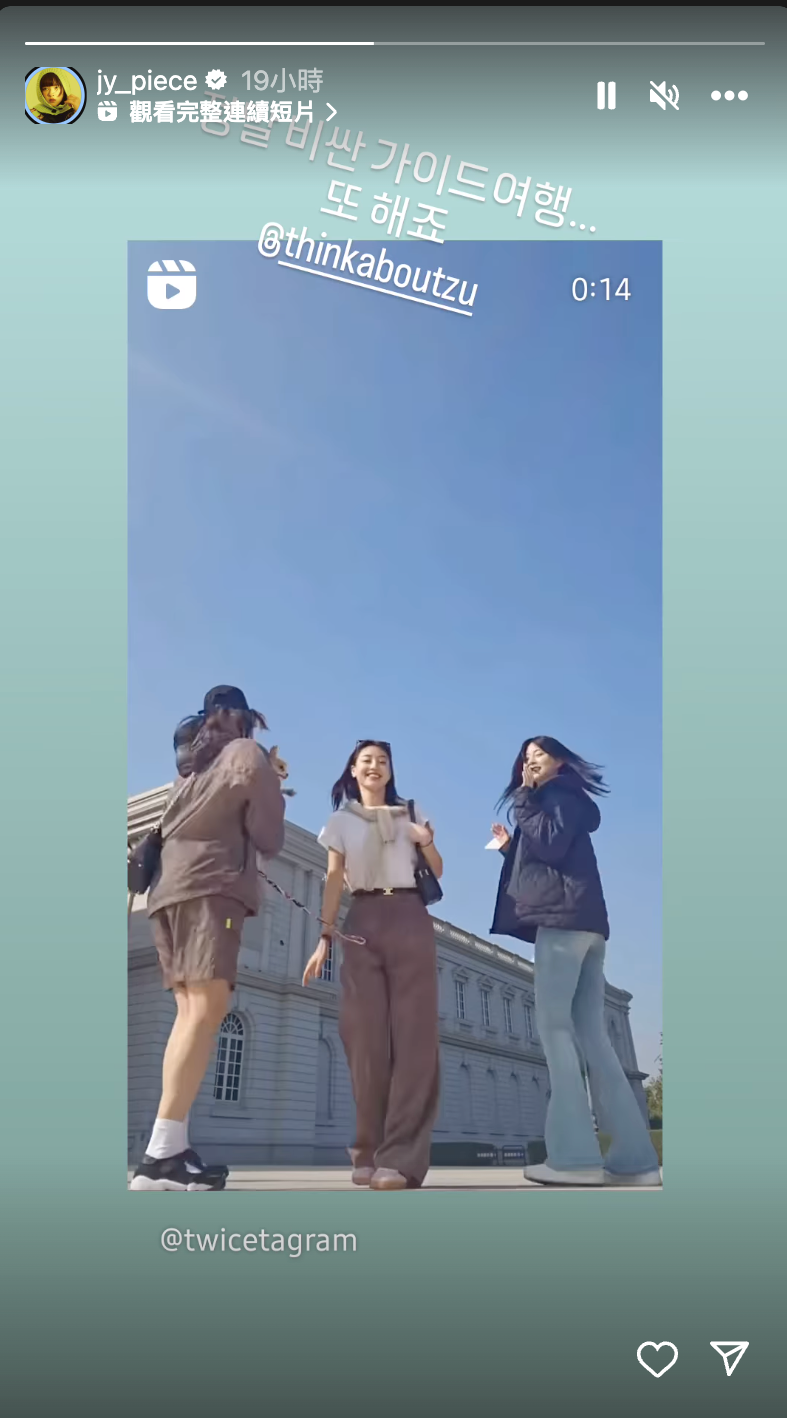Like this story with the heart
Image resolution: width=787 pixels, height=1418 pixels.
pyautogui.click(x=657, y=1358)
